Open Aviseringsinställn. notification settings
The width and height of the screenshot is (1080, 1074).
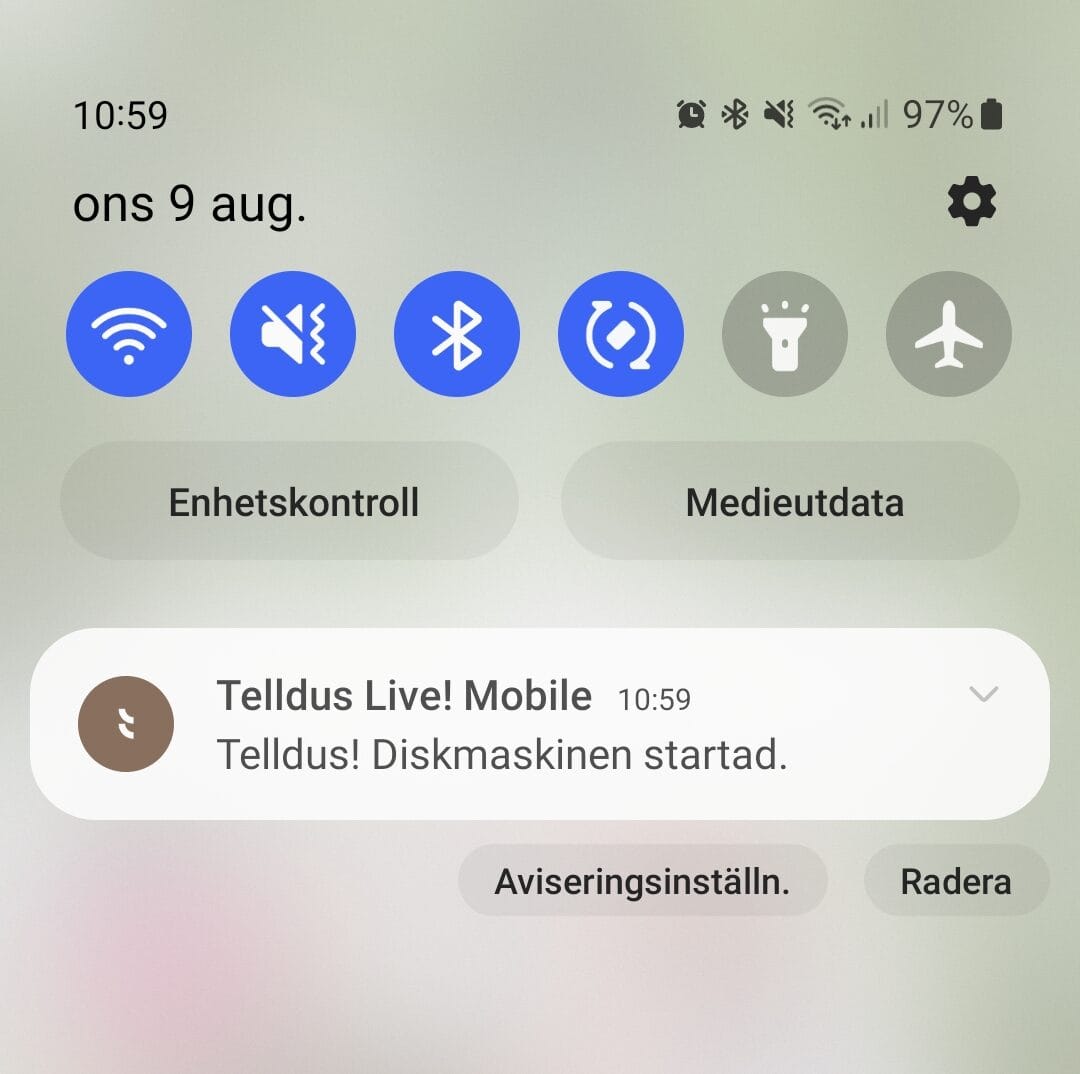pyautogui.click(x=642, y=881)
